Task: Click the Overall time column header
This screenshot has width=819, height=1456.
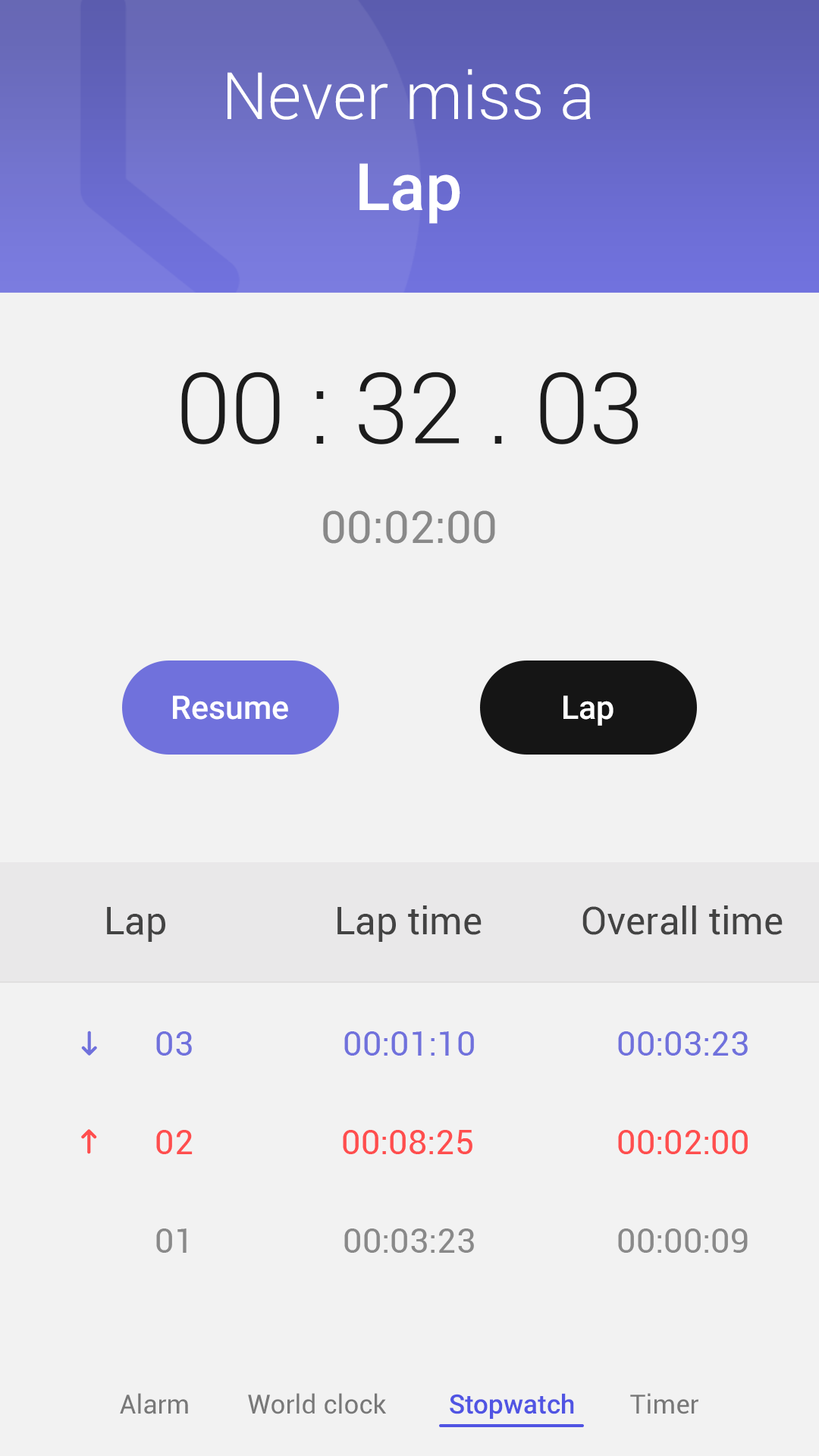Action: (681, 921)
